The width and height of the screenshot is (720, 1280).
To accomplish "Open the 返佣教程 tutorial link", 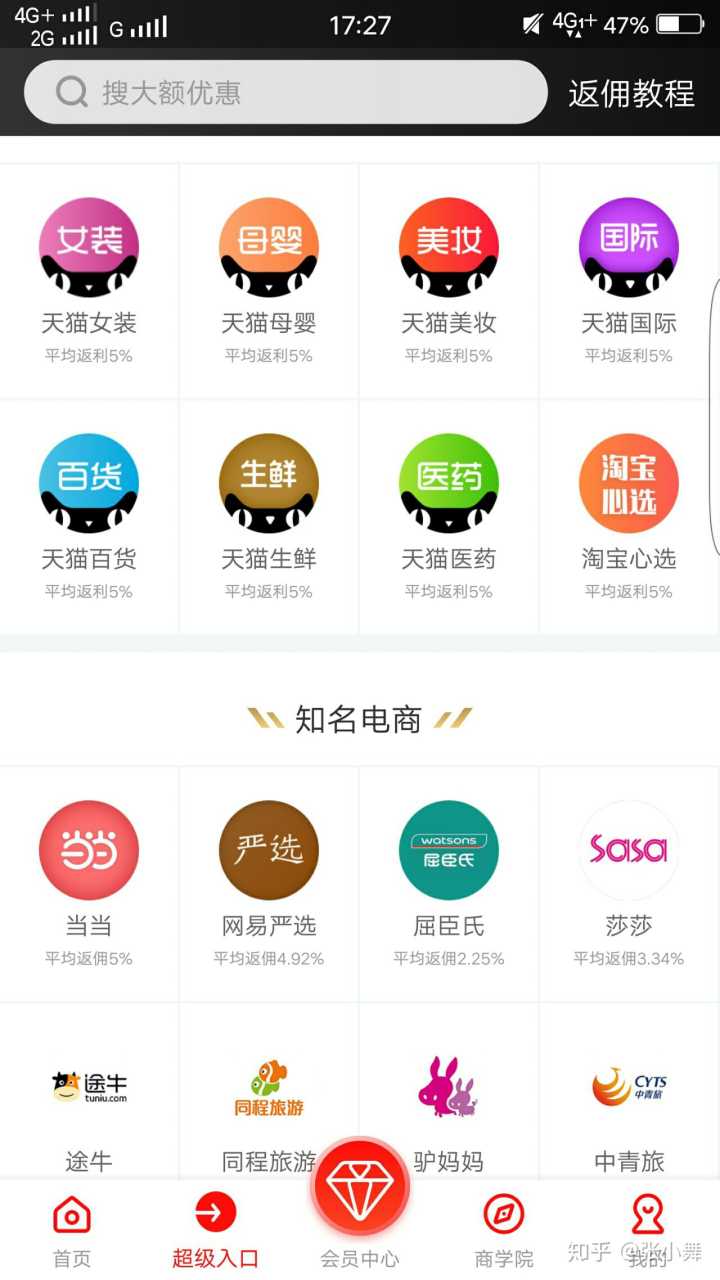I will 631,93.
